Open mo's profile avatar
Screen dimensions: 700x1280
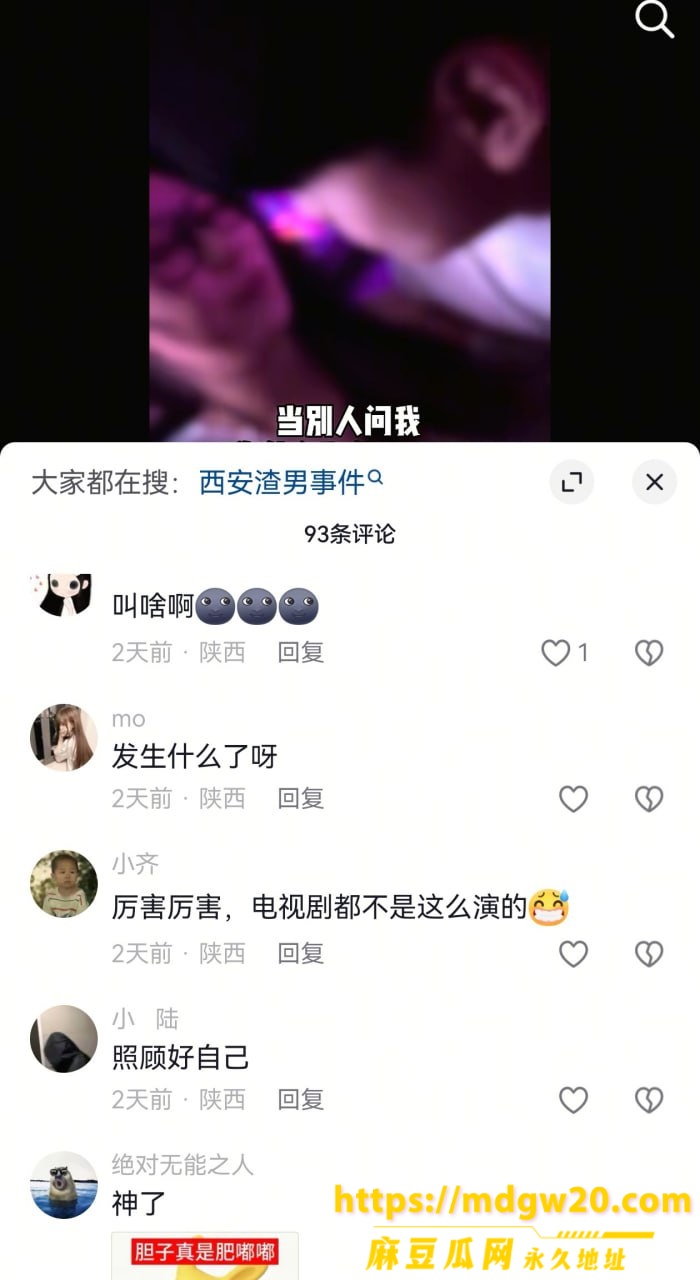coord(64,738)
